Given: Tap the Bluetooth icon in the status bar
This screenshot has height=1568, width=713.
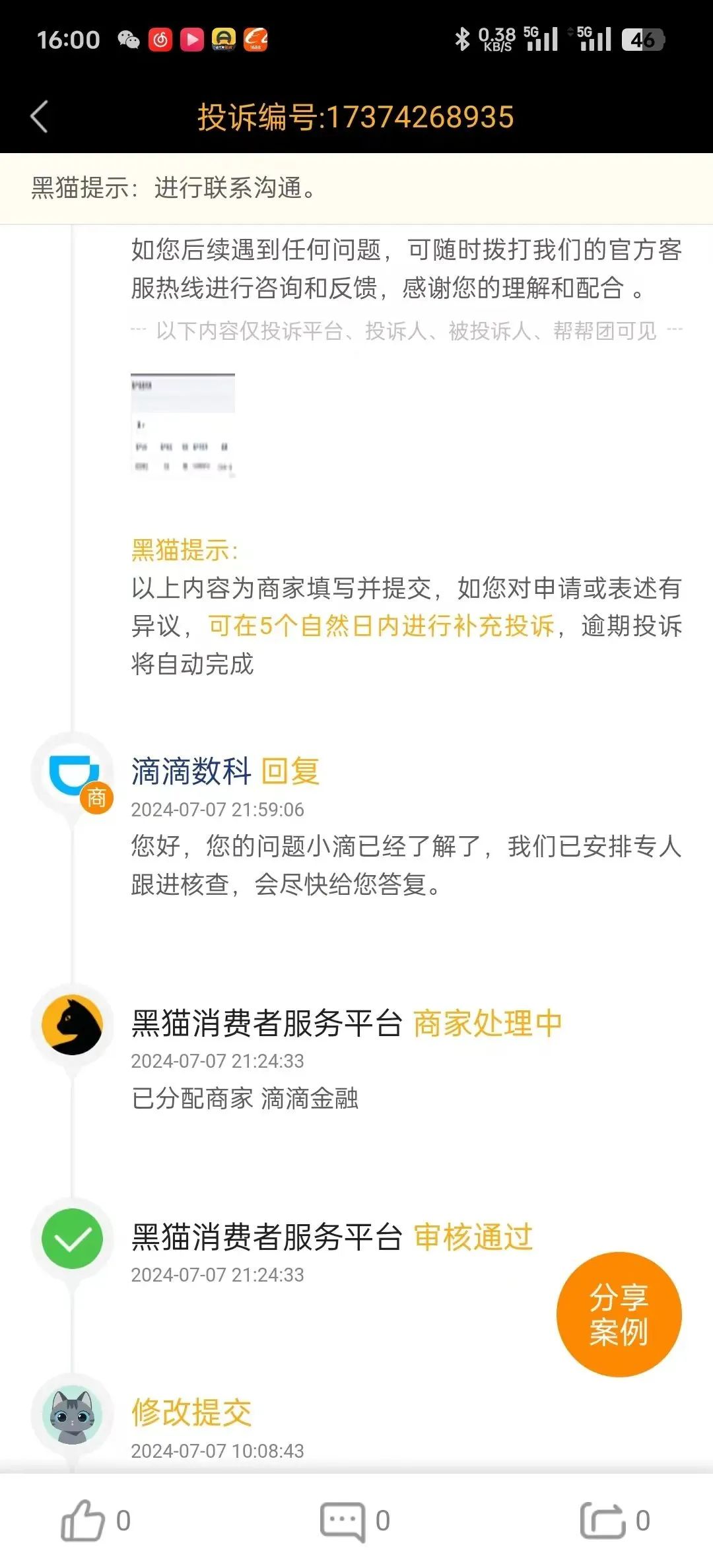Looking at the screenshot, I should 460,40.
